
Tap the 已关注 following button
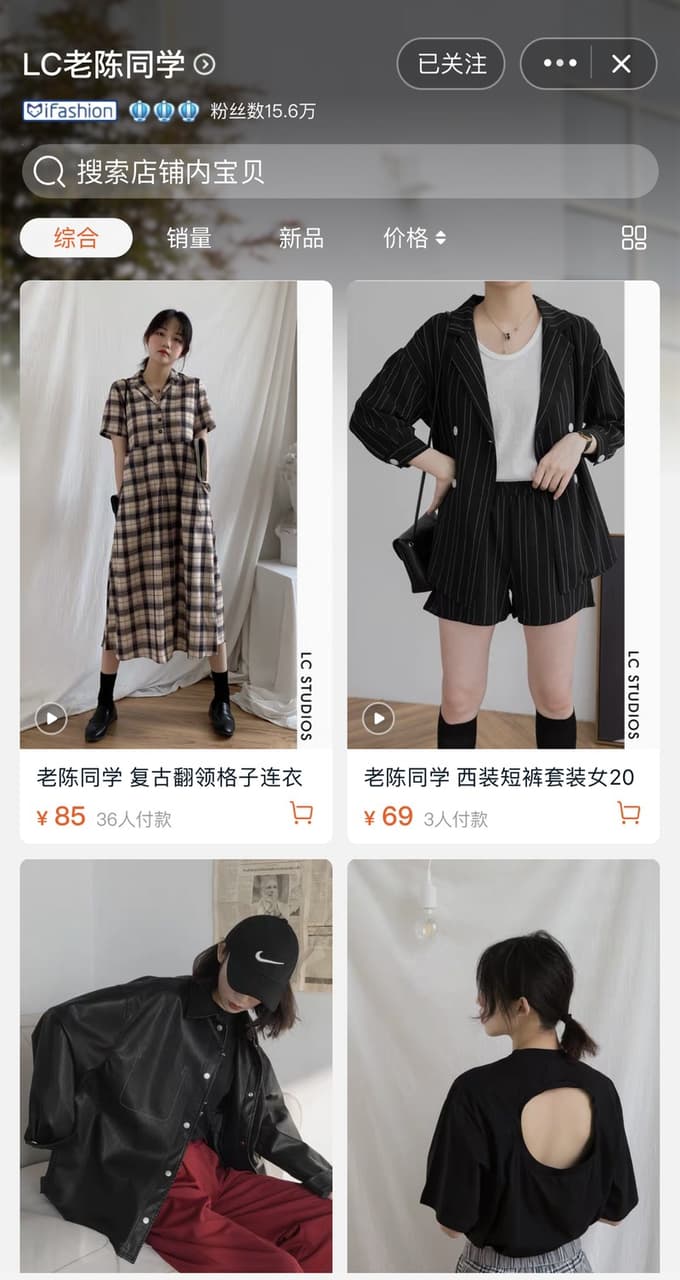coord(451,64)
